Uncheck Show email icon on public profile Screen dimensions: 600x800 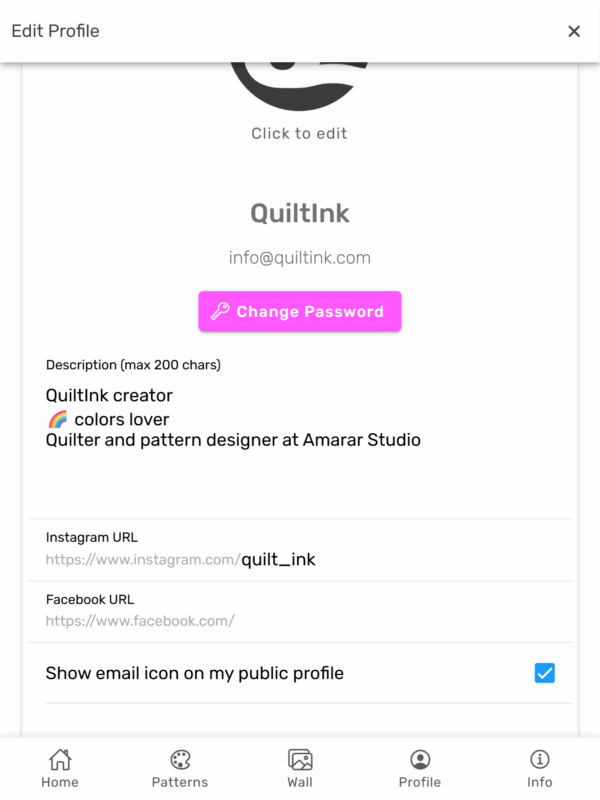pyautogui.click(x=544, y=673)
